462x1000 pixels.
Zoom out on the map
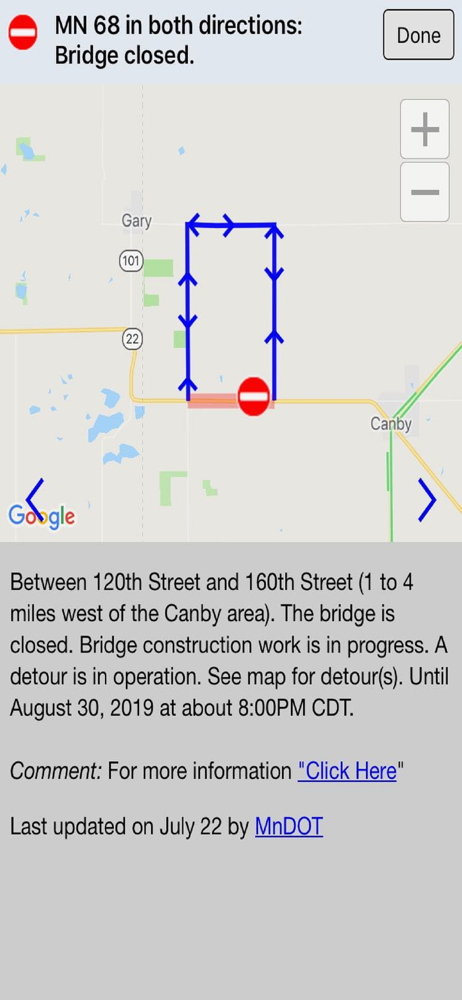424,192
